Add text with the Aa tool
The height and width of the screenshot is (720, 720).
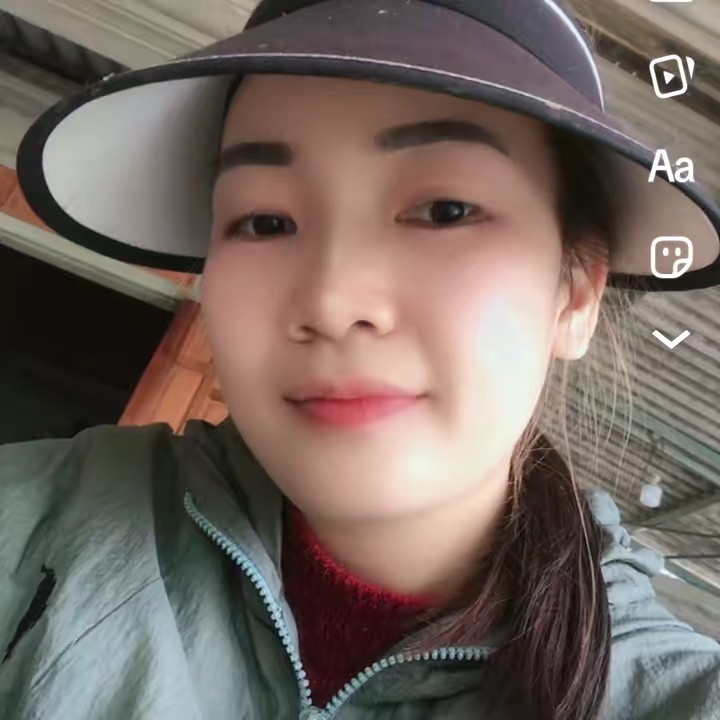point(671,167)
